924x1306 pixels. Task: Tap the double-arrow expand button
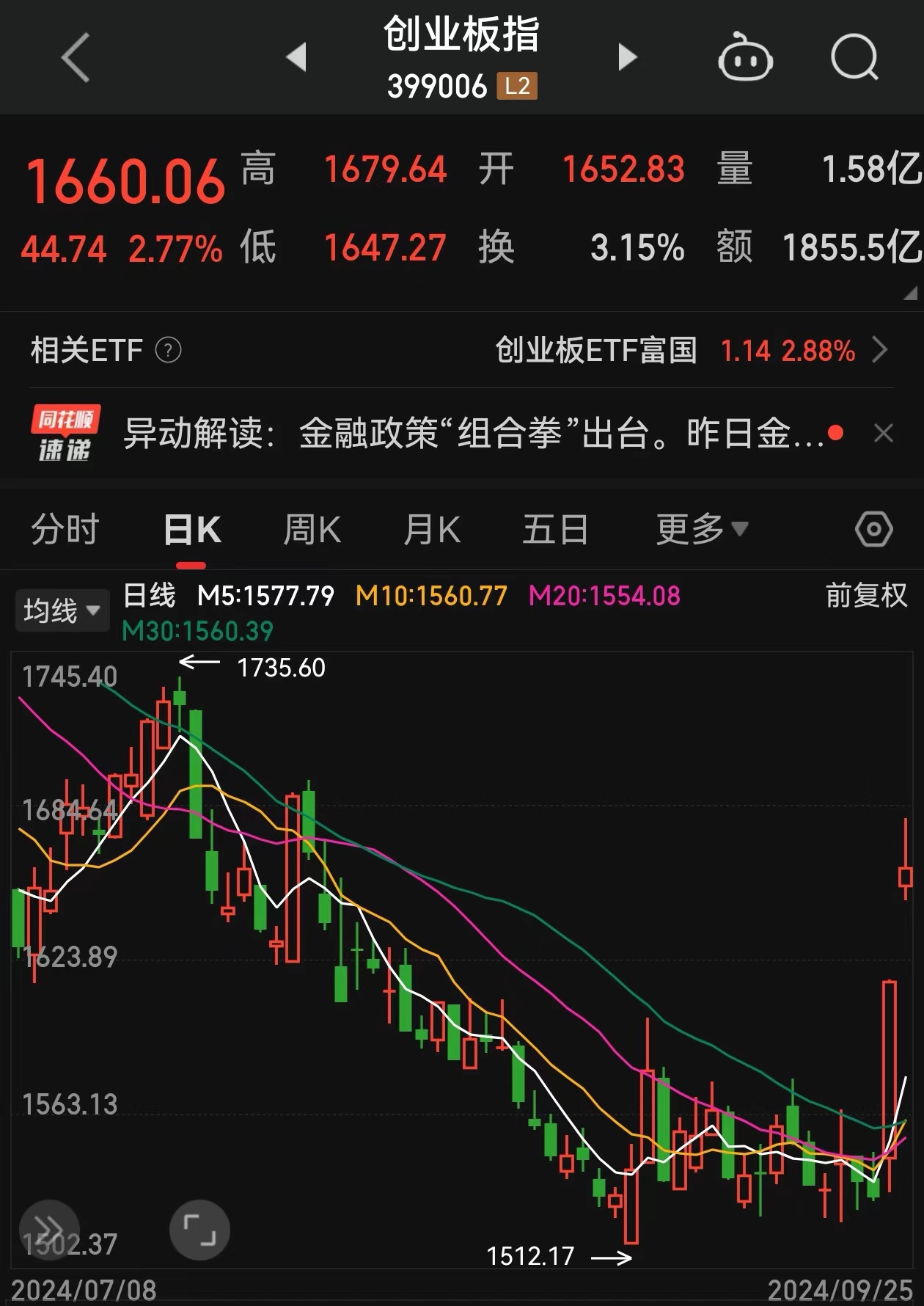coord(49,1230)
